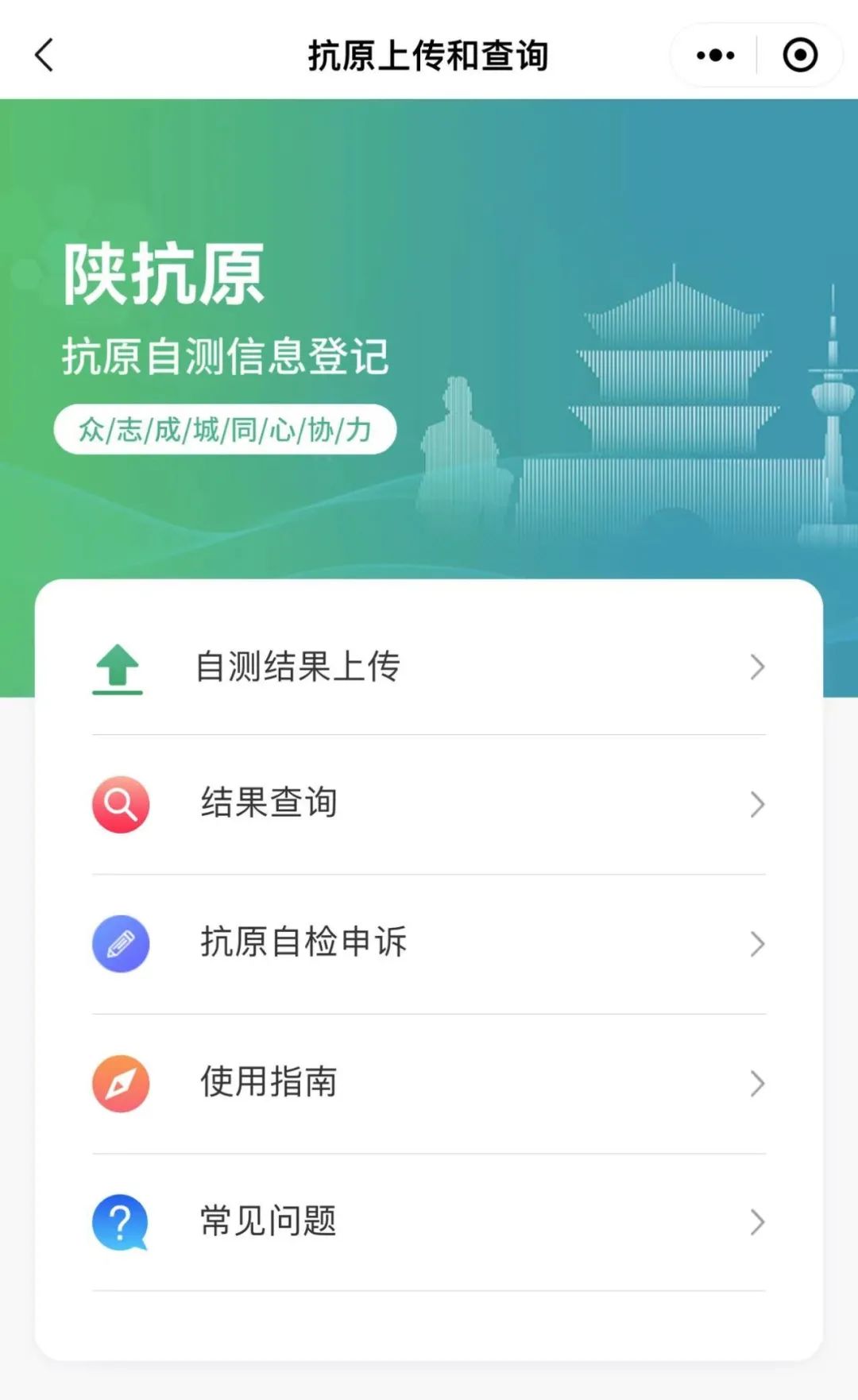
Task: Select the 抗原自检申诉 row
Action: [x=429, y=943]
